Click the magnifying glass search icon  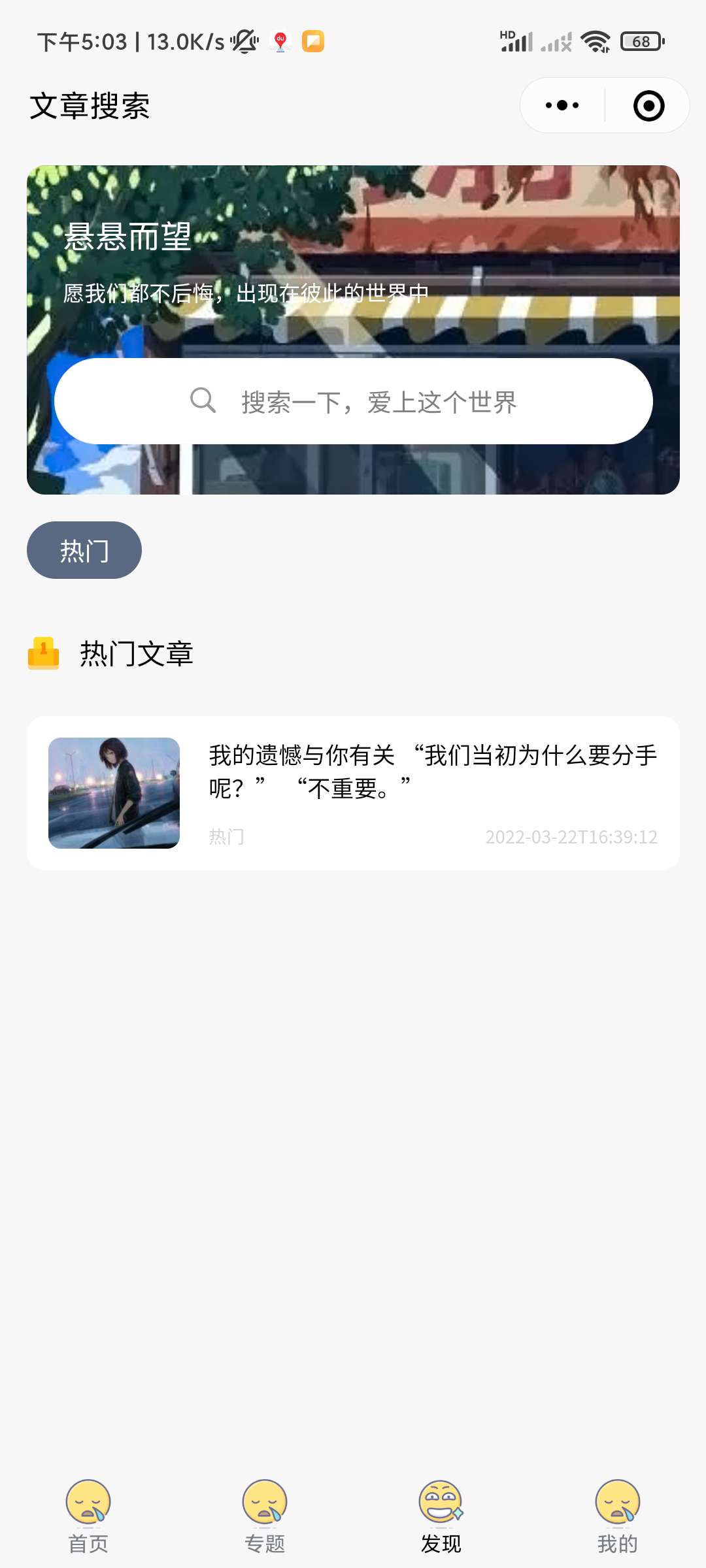(204, 401)
